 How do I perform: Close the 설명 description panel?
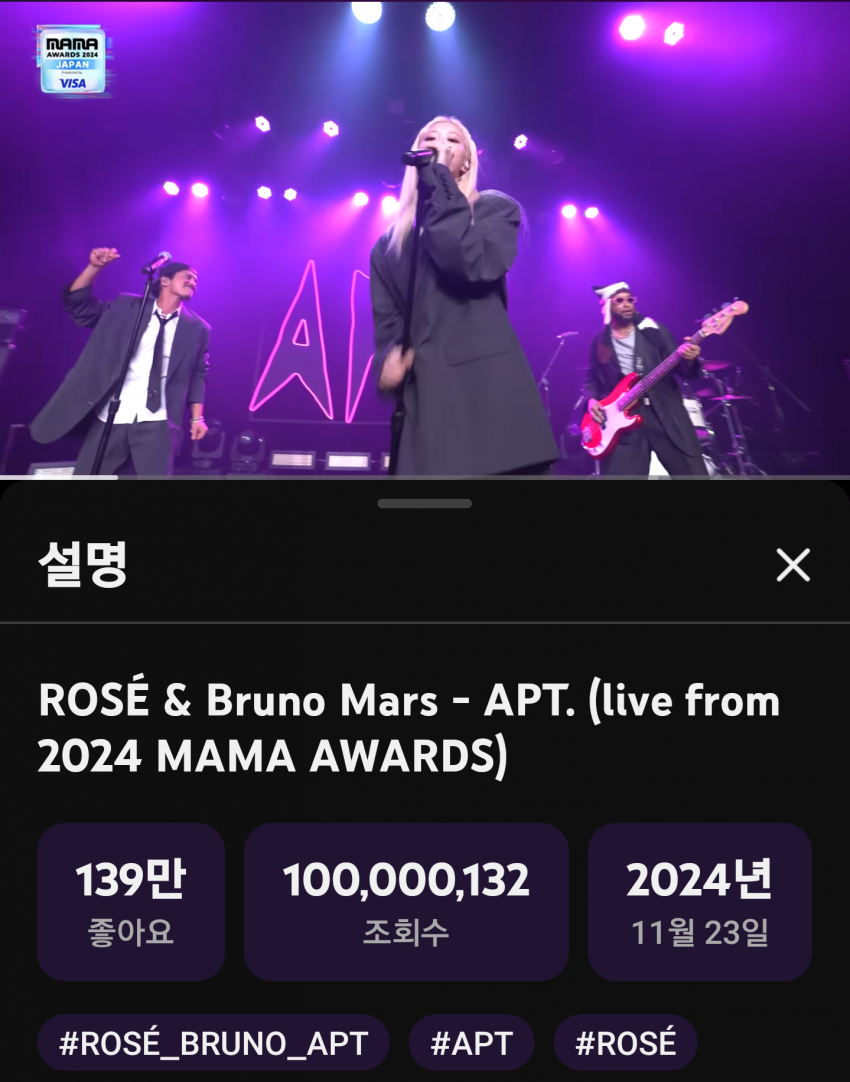pos(793,566)
